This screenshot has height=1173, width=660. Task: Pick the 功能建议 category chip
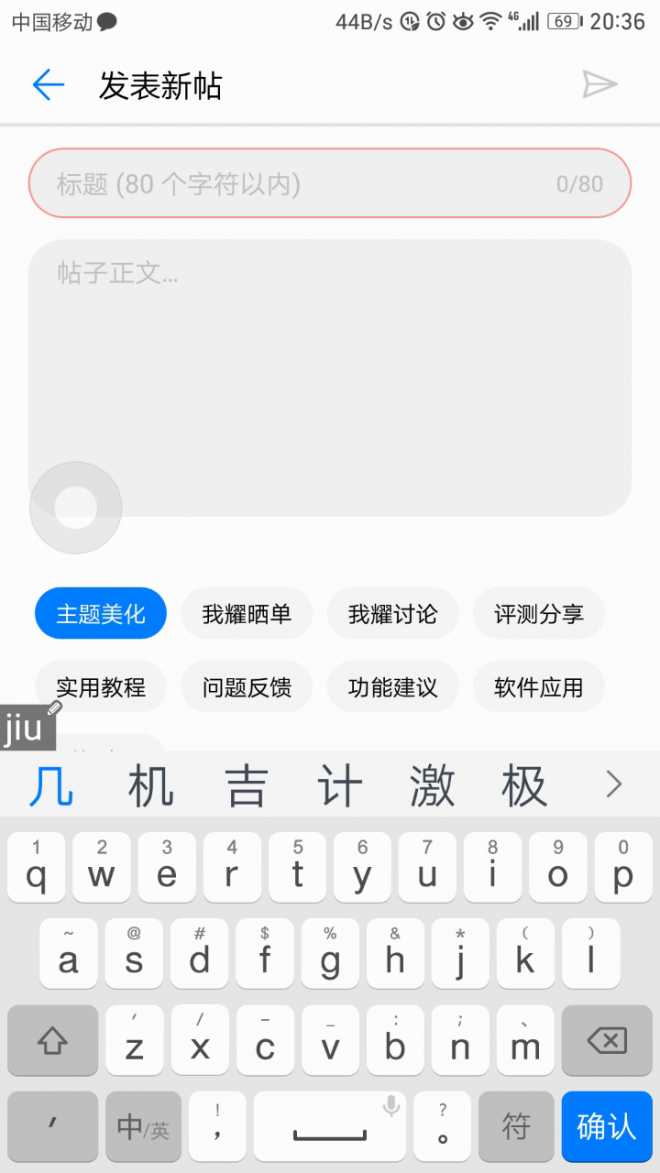click(393, 687)
